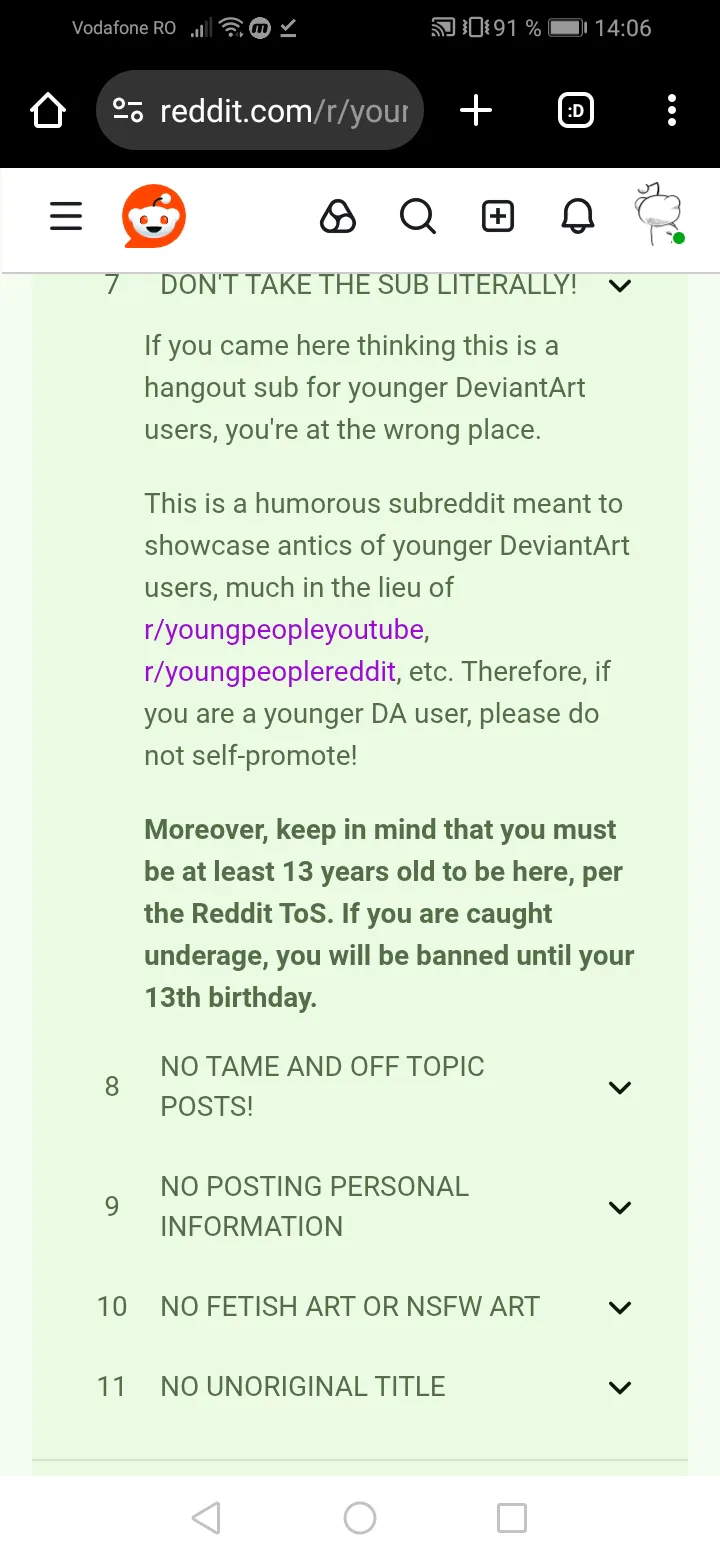Create a new Reddit post
Image resolution: width=720 pixels, height=1560 pixels.
click(x=497, y=216)
